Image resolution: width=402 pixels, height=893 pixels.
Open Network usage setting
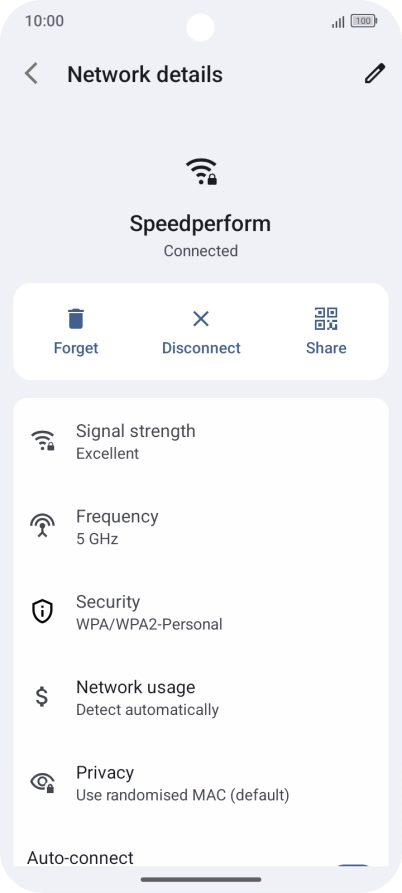click(201, 697)
